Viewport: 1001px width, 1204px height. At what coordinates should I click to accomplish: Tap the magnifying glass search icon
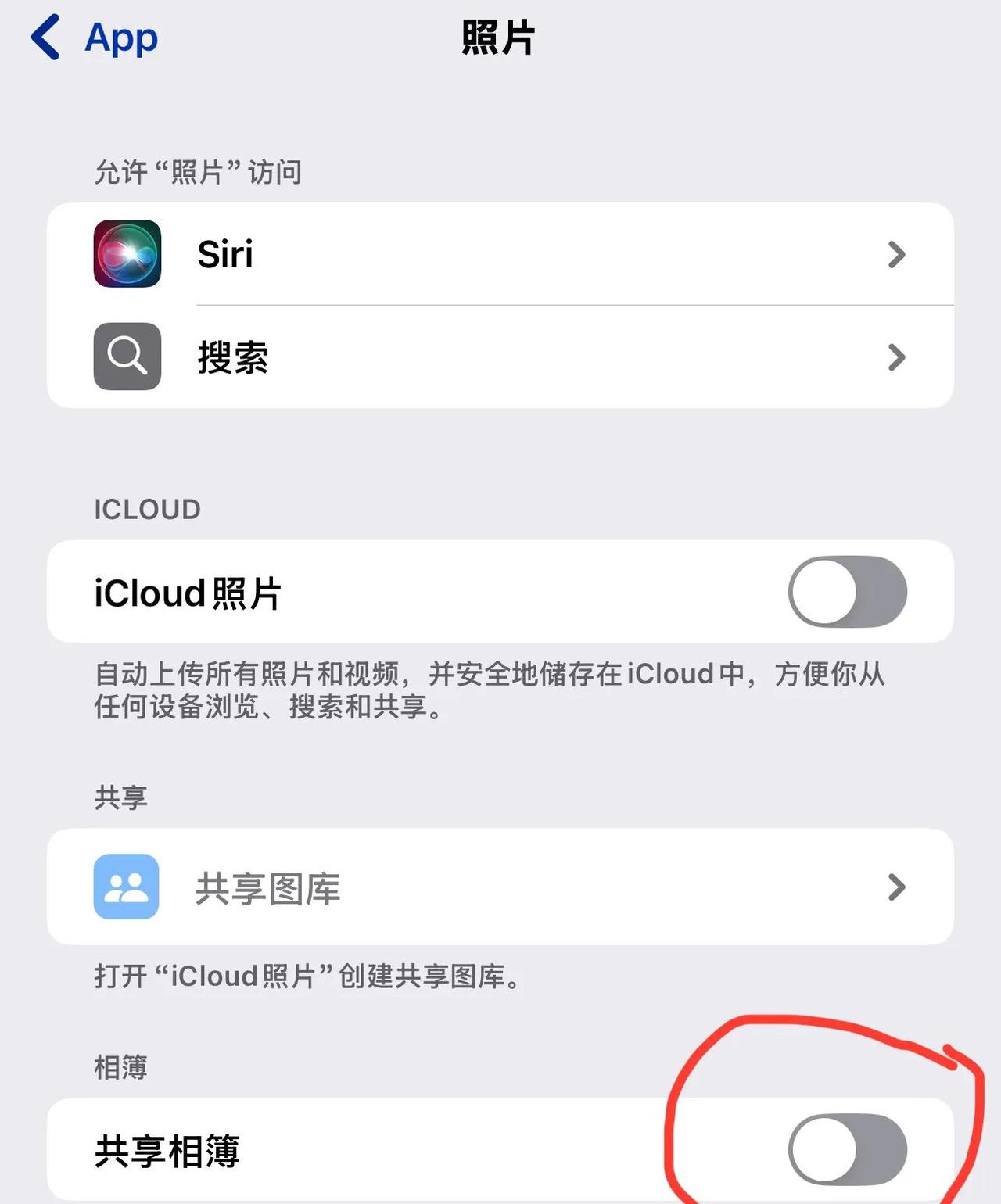click(x=127, y=357)
